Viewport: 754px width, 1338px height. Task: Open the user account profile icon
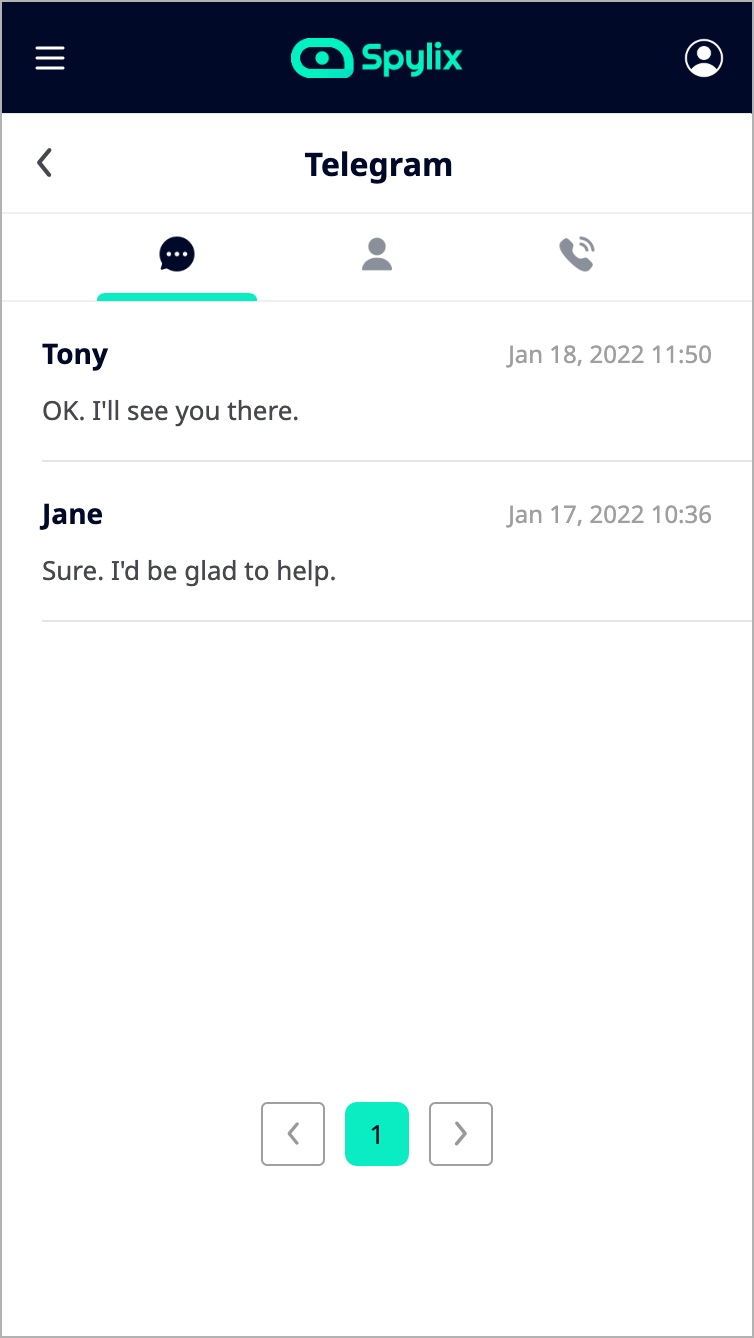click(x=704, y=57)
